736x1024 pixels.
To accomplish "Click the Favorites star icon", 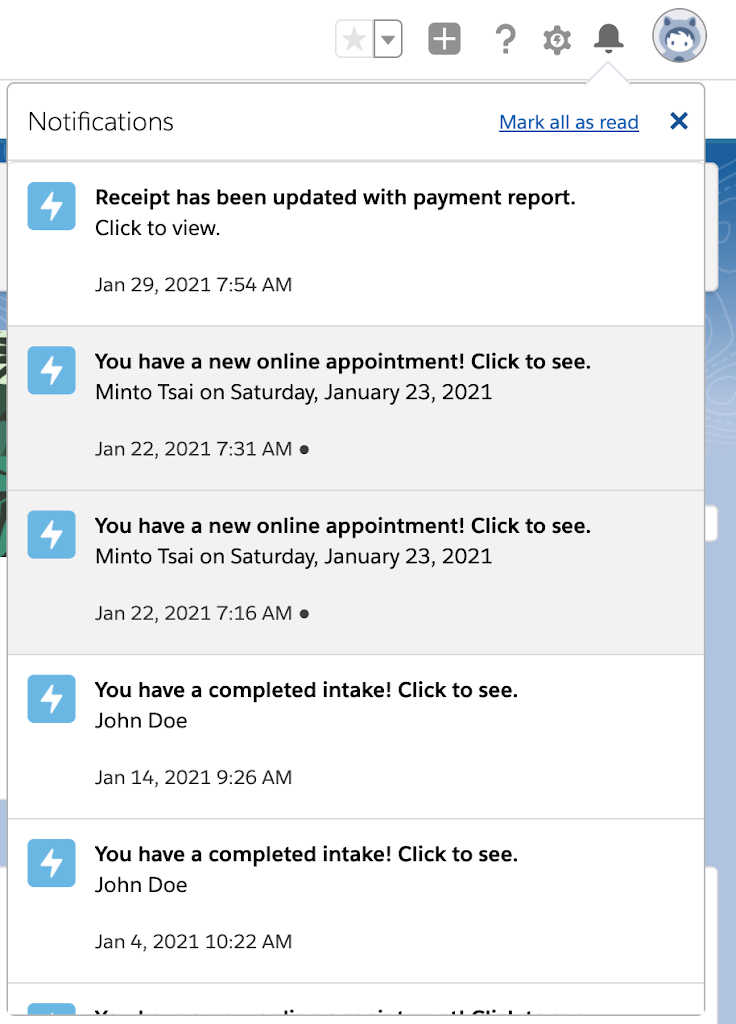I will [354, 38].
